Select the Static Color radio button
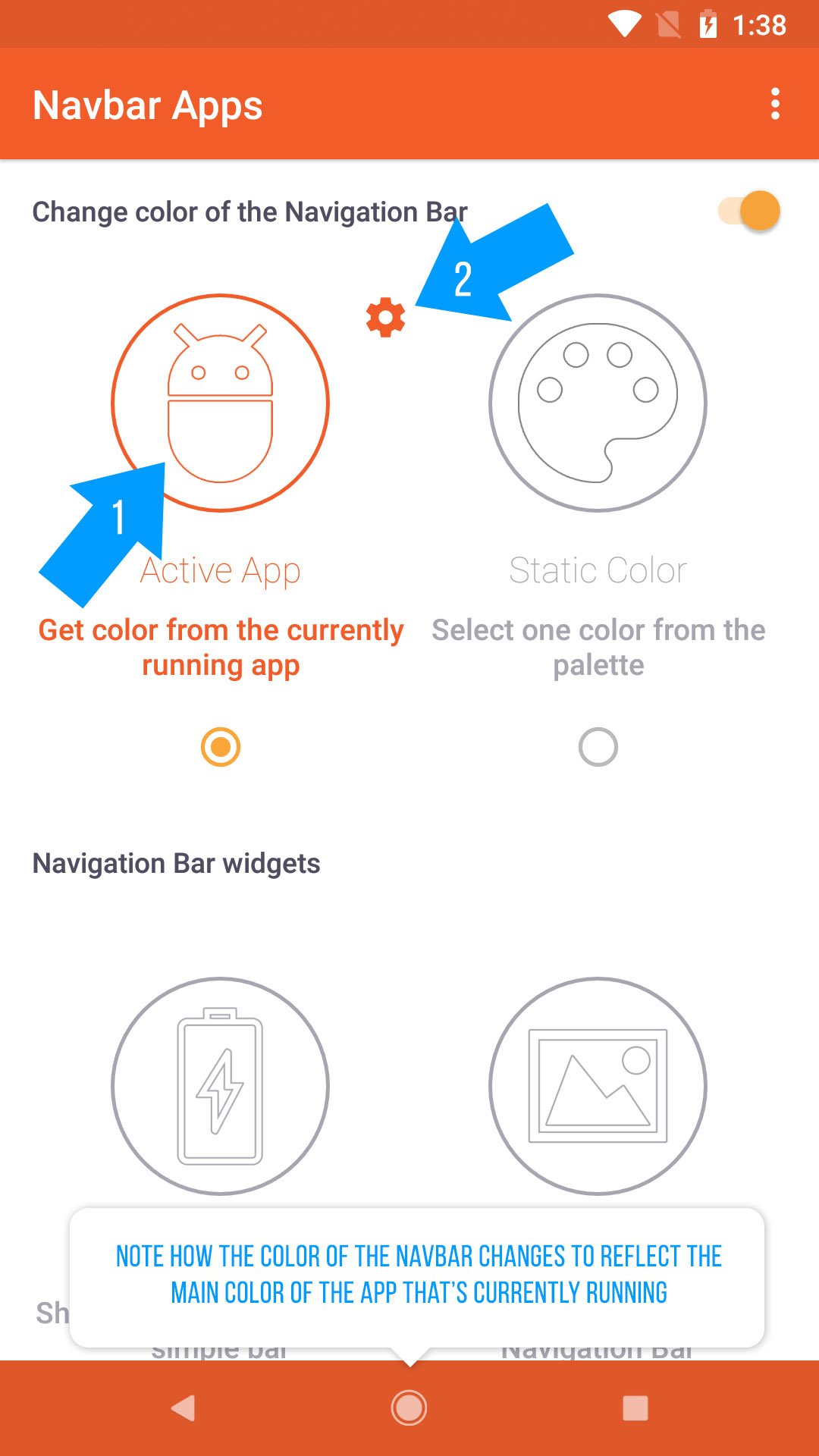The width and height of the screenshot is (819, 1456). (598, 747)
